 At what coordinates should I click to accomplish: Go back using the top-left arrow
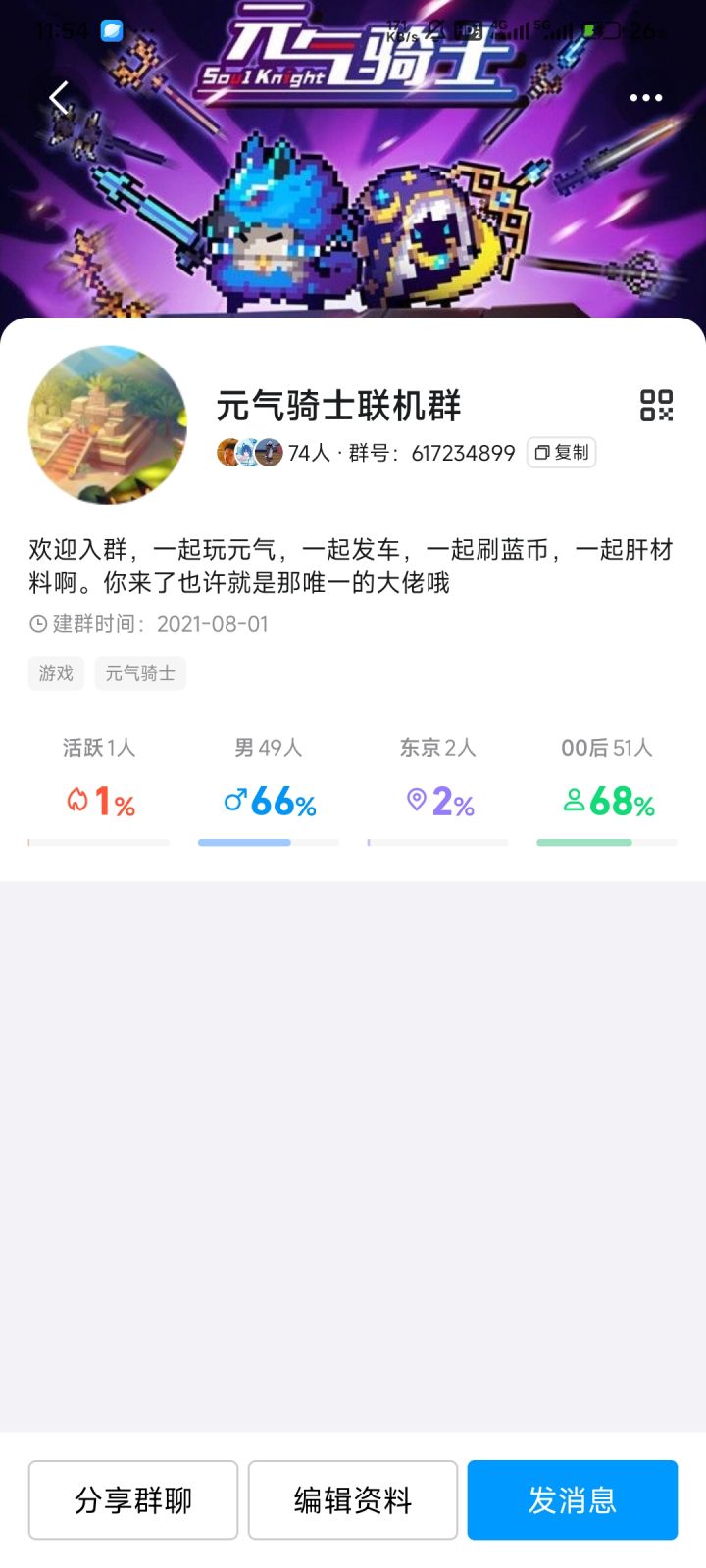click(x=59, y=98)
